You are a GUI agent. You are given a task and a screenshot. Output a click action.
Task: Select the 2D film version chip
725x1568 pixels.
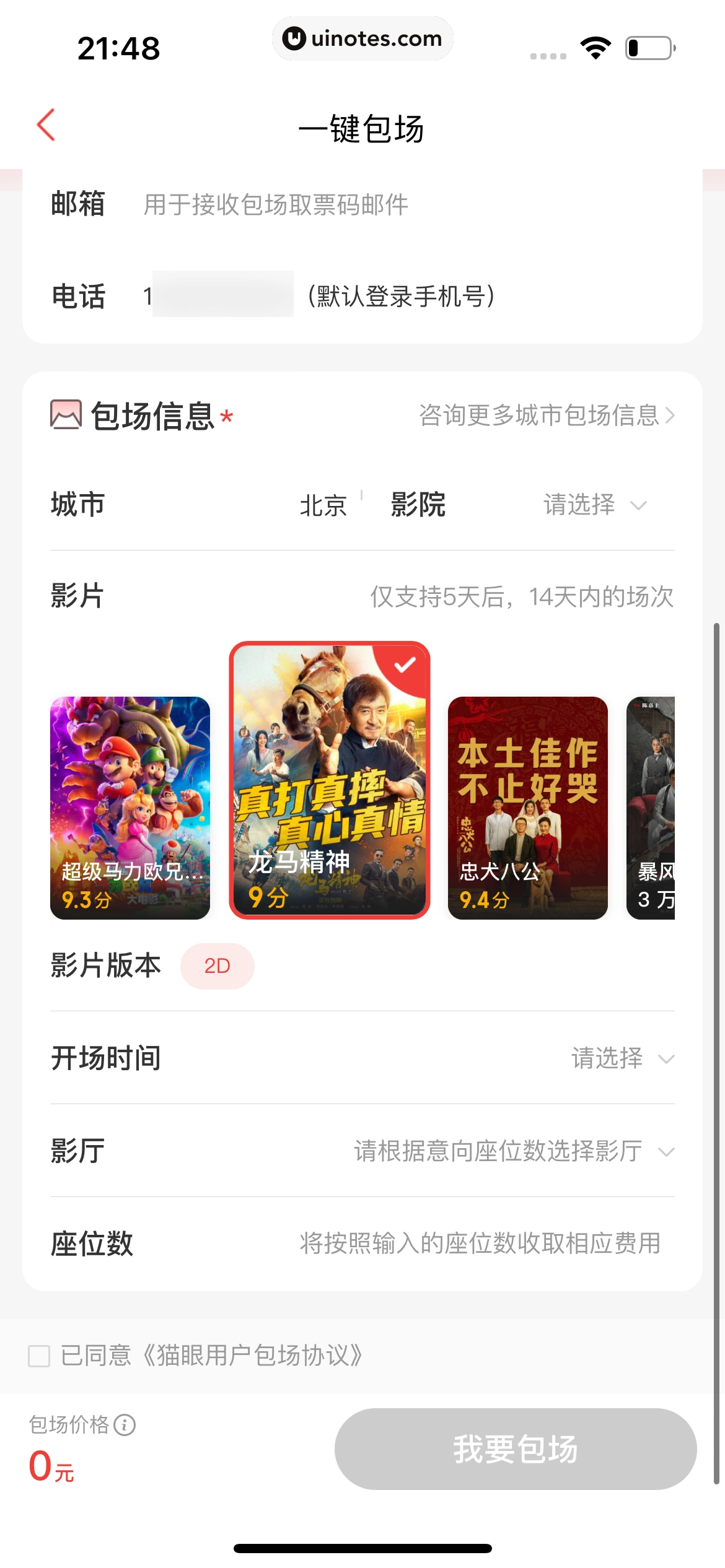tap(217, 966)
